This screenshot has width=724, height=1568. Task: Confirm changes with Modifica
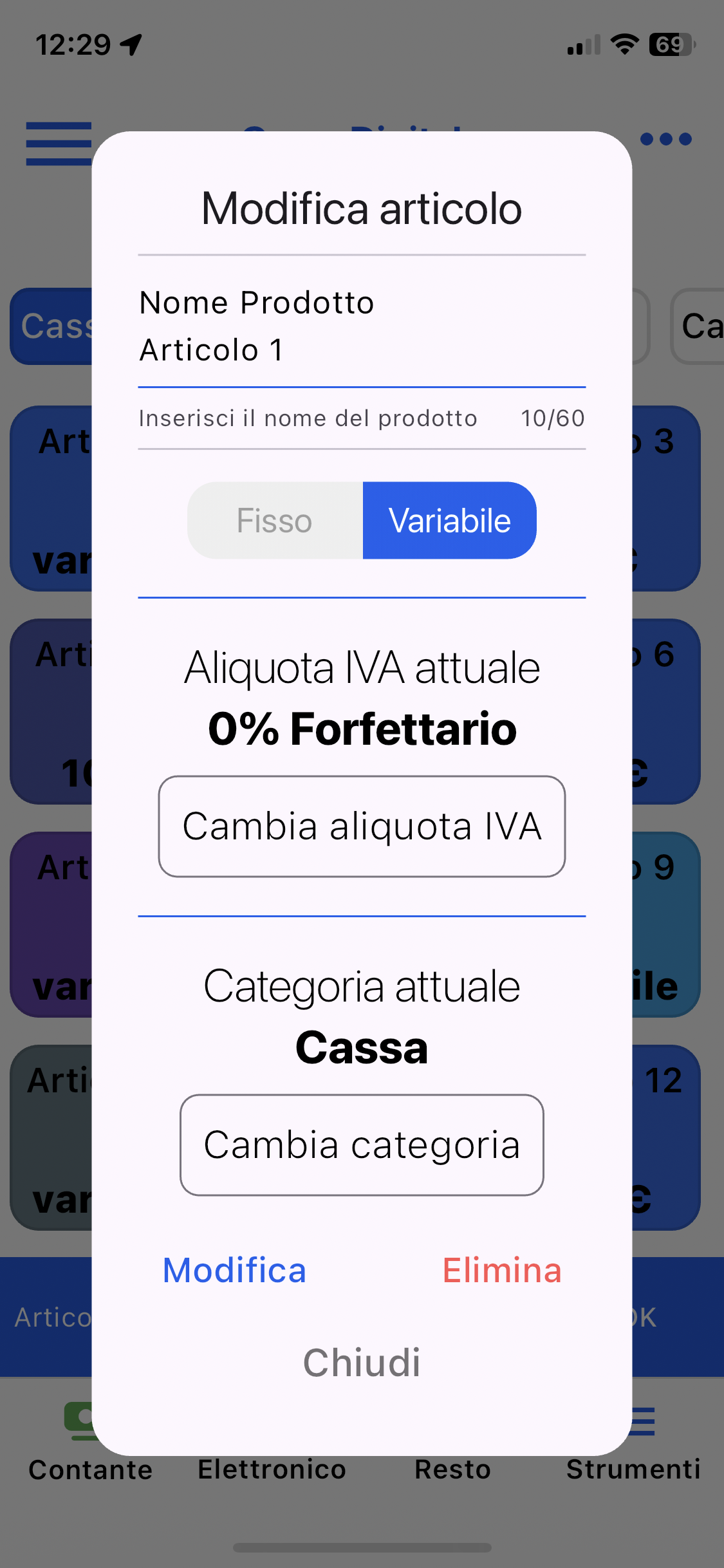pos(234,1270)
